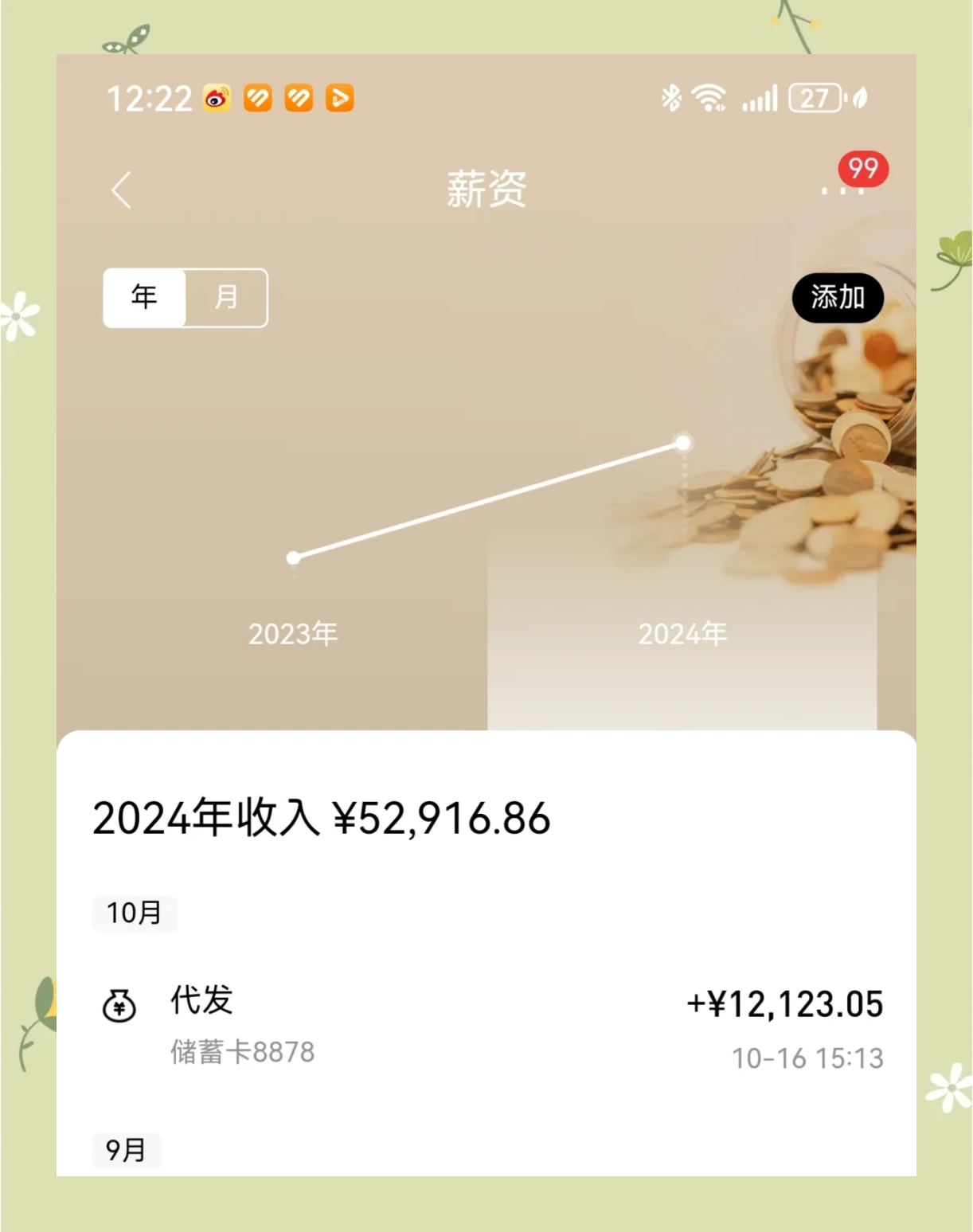This screenshot has height=1232, width=973.
Task: Tap the 10月 section header
Action: click(x=135, y=913)
